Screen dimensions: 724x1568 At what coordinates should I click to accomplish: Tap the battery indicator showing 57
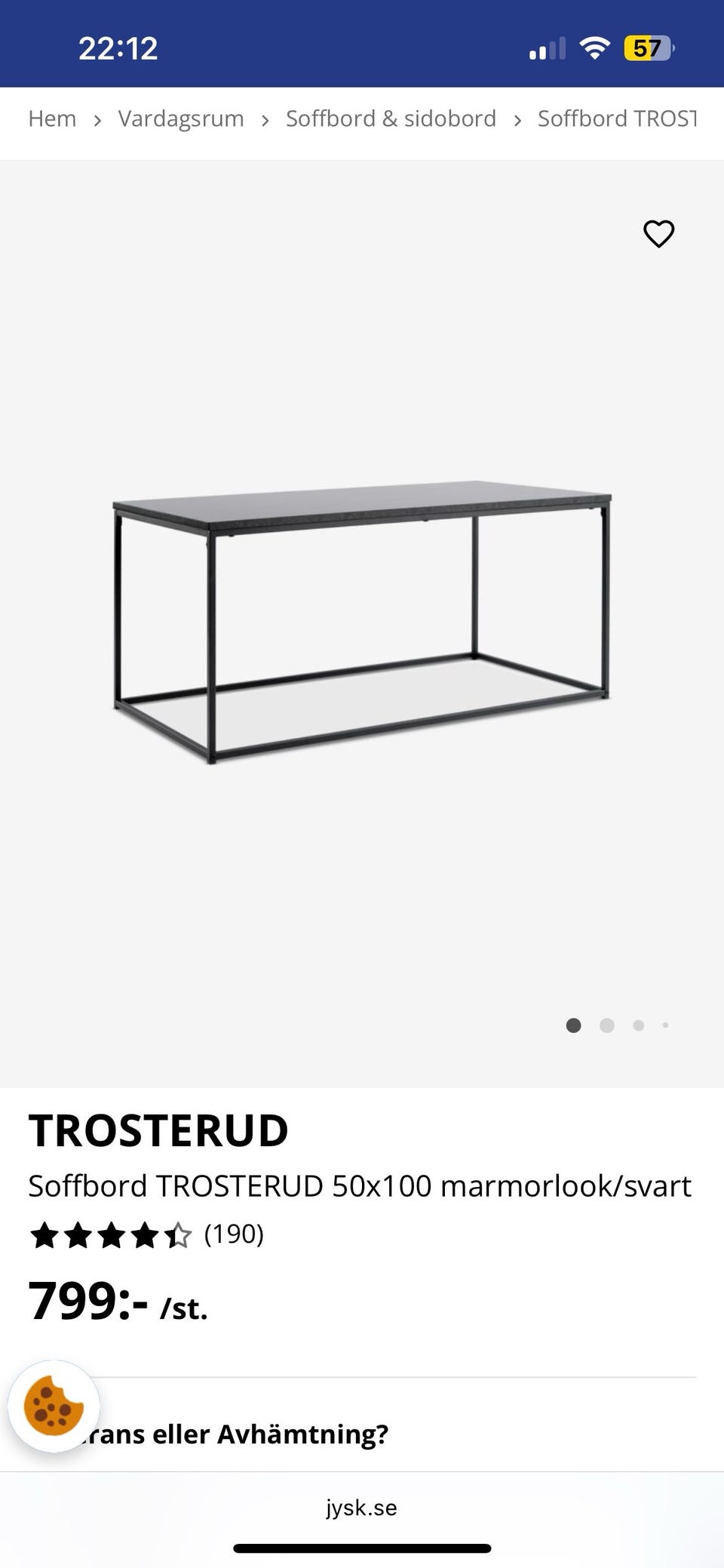coord(646,48)
